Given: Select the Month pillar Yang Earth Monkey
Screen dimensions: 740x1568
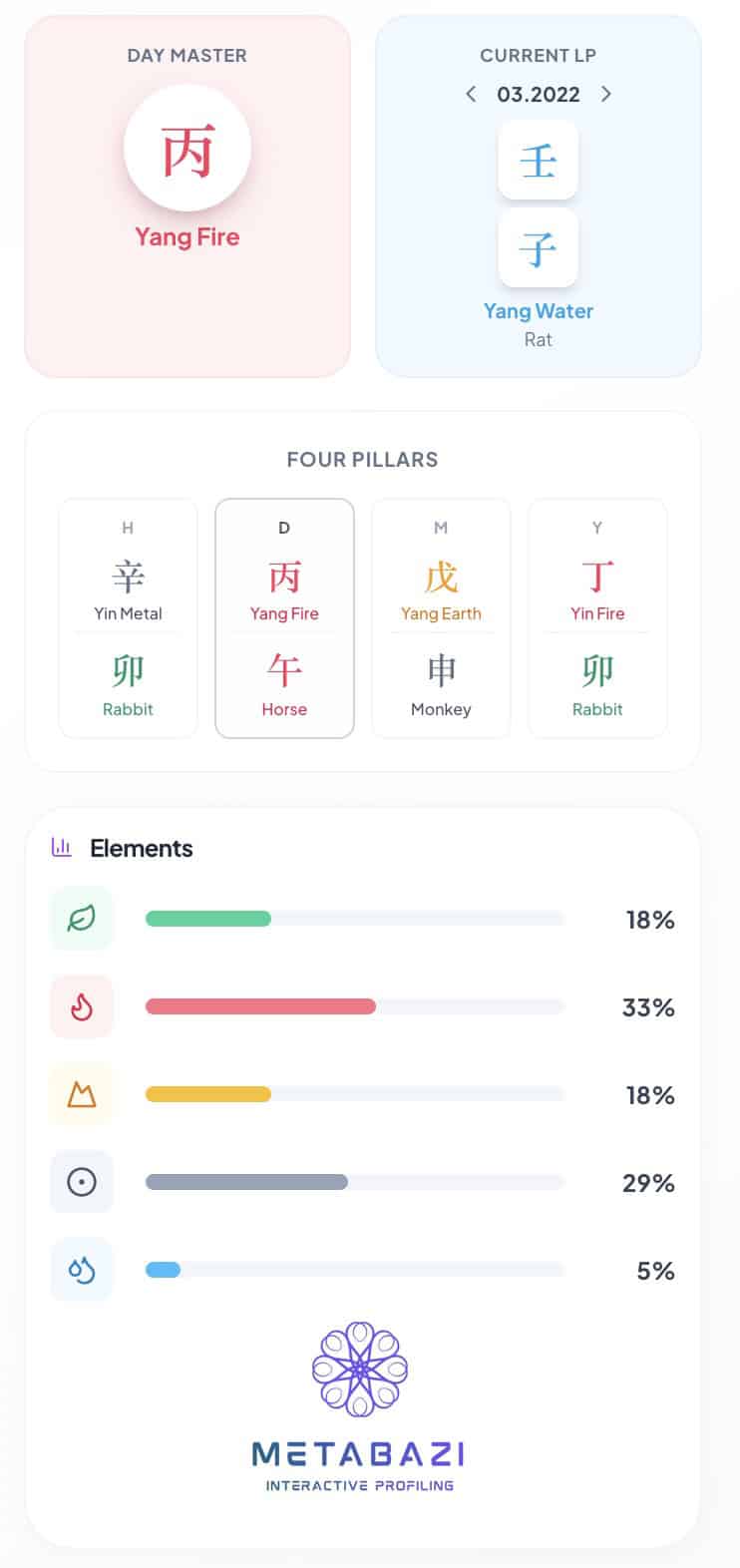Looking at the screenshot, I should 441,618.
